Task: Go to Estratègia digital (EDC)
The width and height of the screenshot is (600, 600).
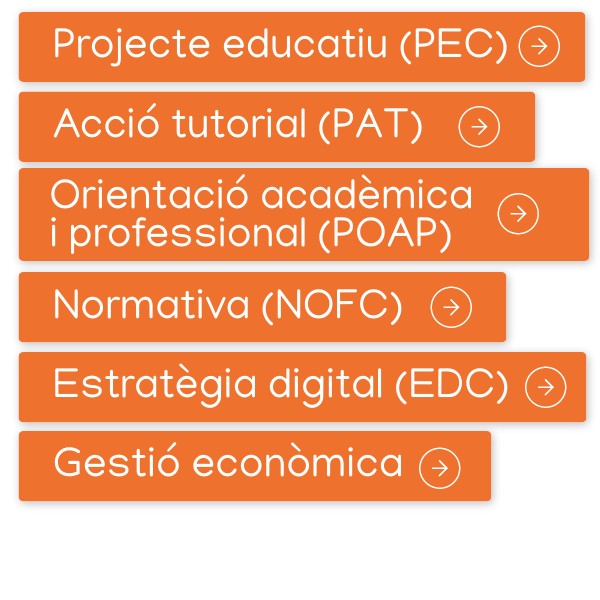Action: 302,386
